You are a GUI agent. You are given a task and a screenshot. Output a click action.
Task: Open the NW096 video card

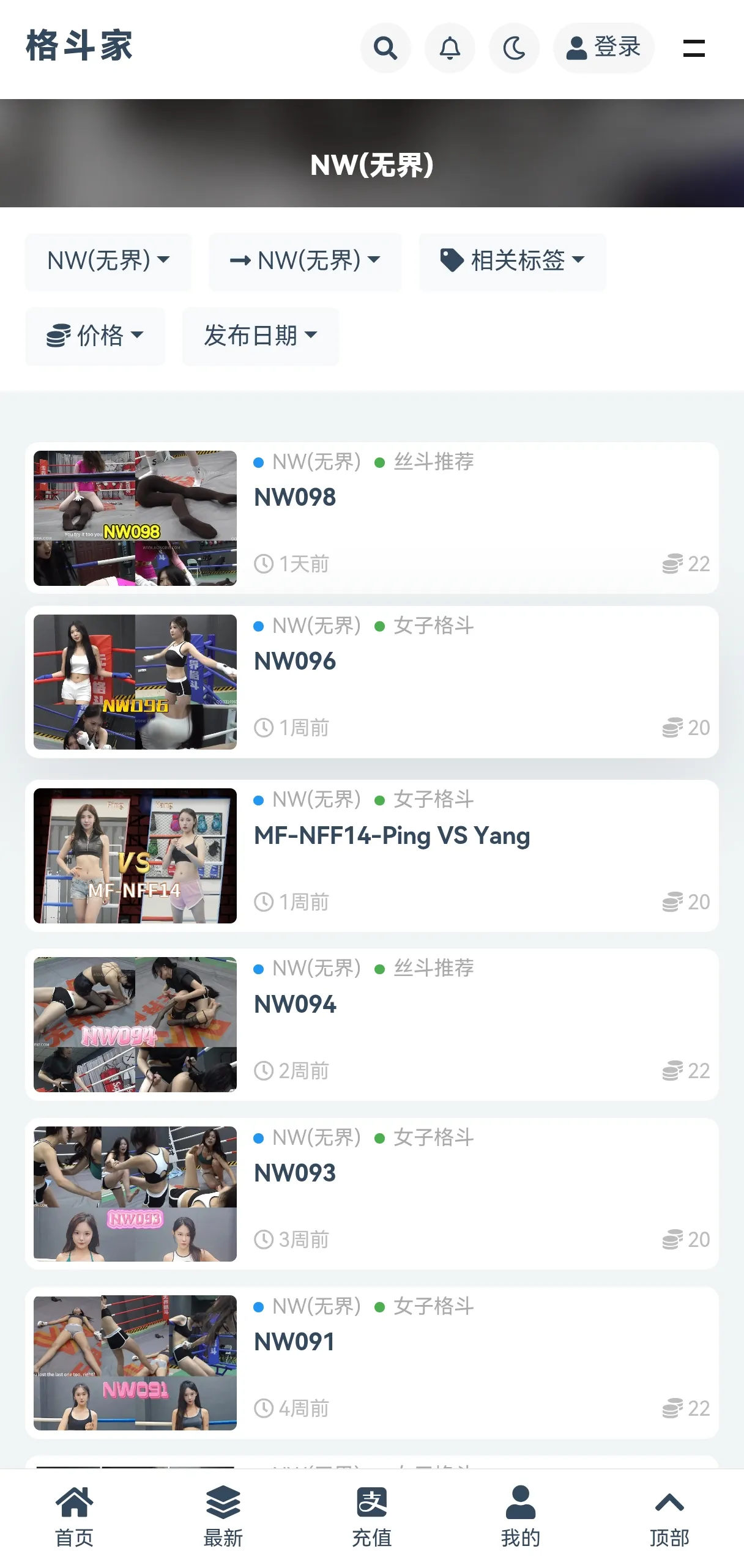click(x=295, y=661)
